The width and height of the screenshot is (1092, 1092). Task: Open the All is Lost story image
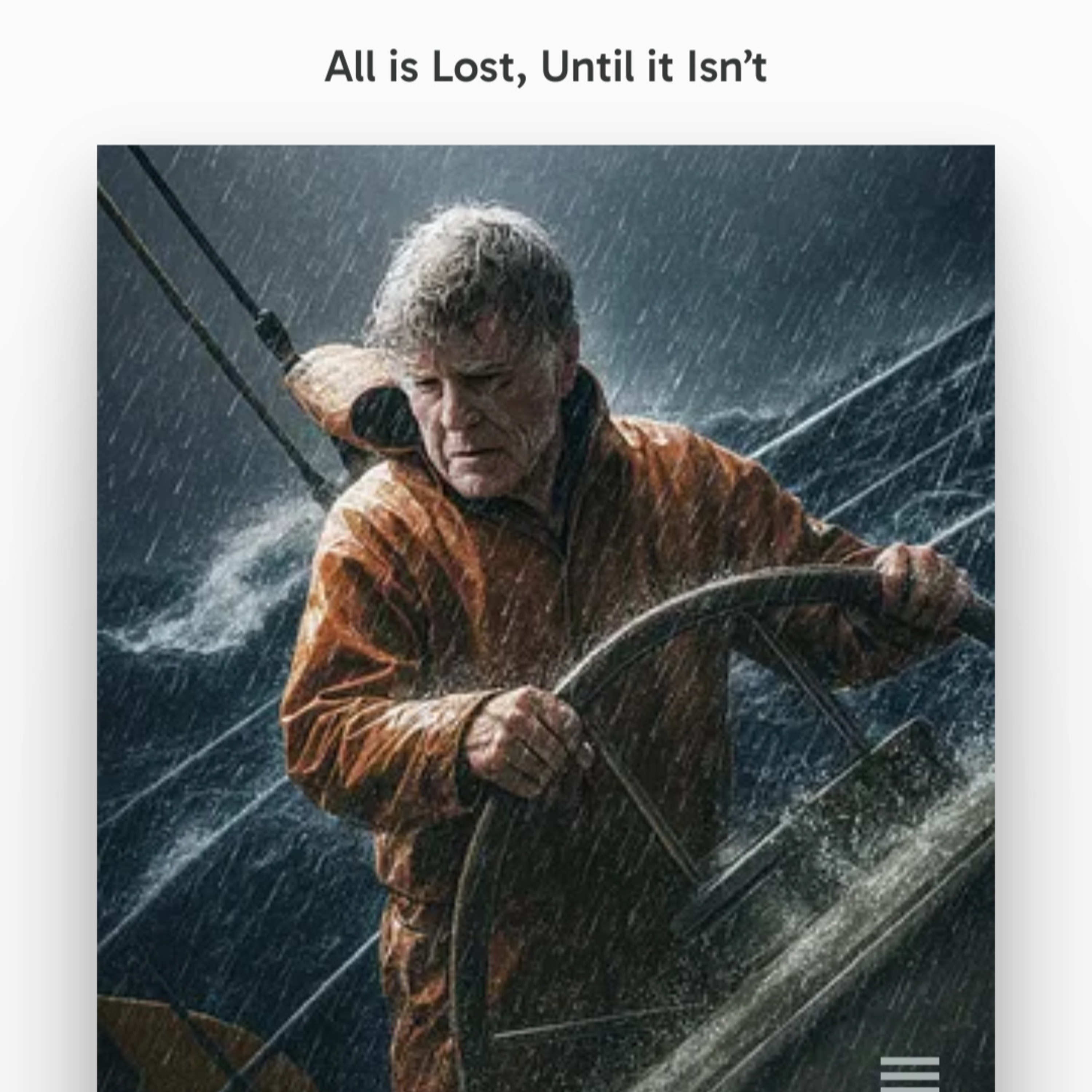coord(546,618)
